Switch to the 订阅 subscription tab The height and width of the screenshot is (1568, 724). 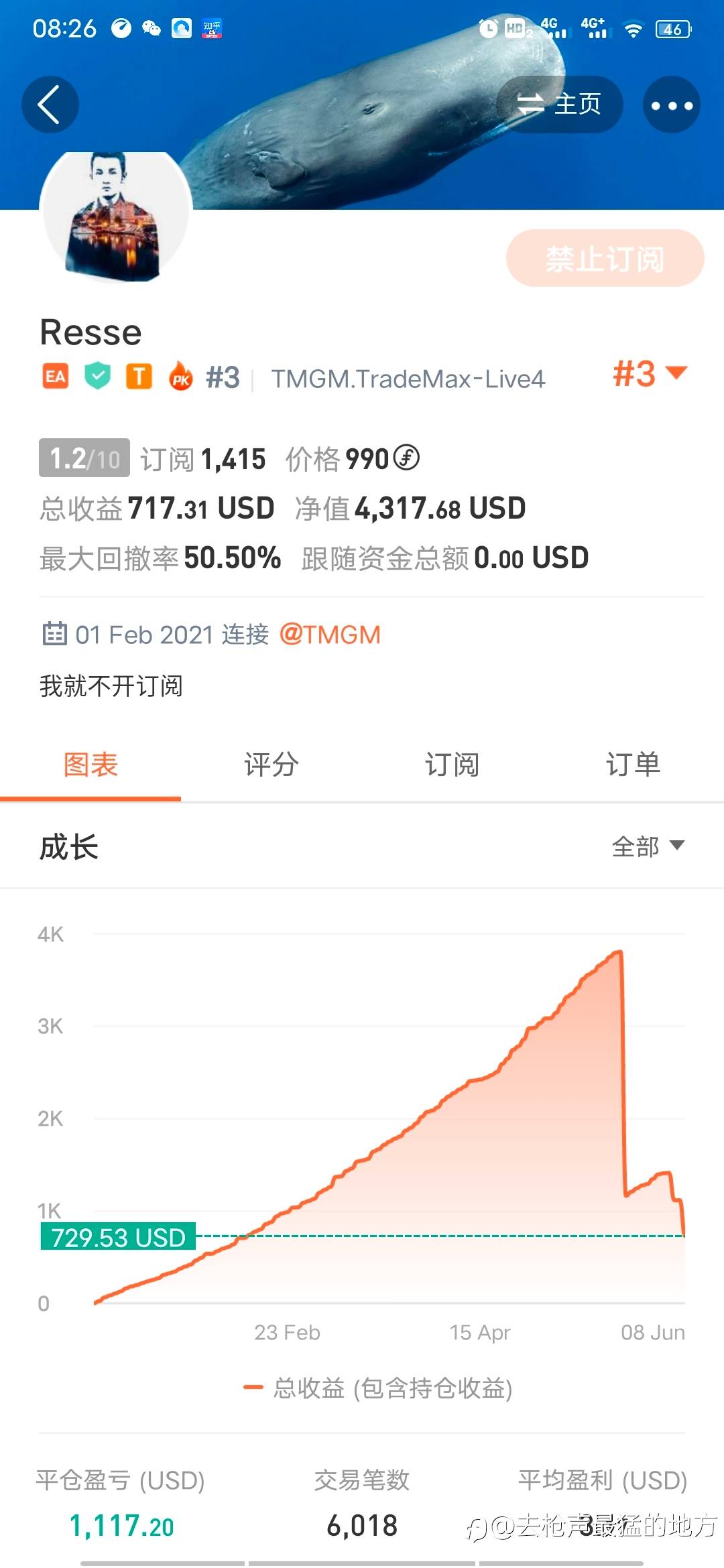pos(452,765)
